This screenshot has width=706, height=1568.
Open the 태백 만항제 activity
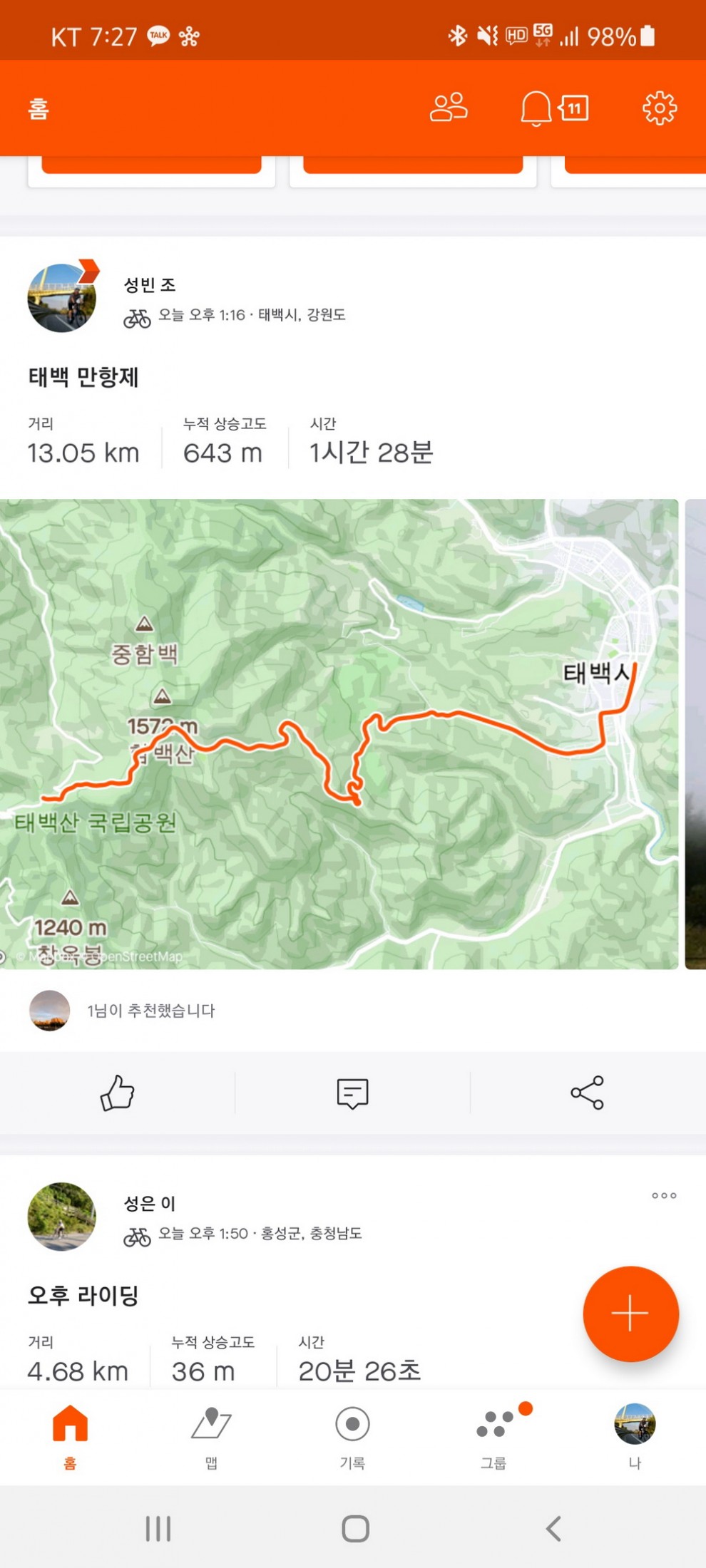point(83,377)
